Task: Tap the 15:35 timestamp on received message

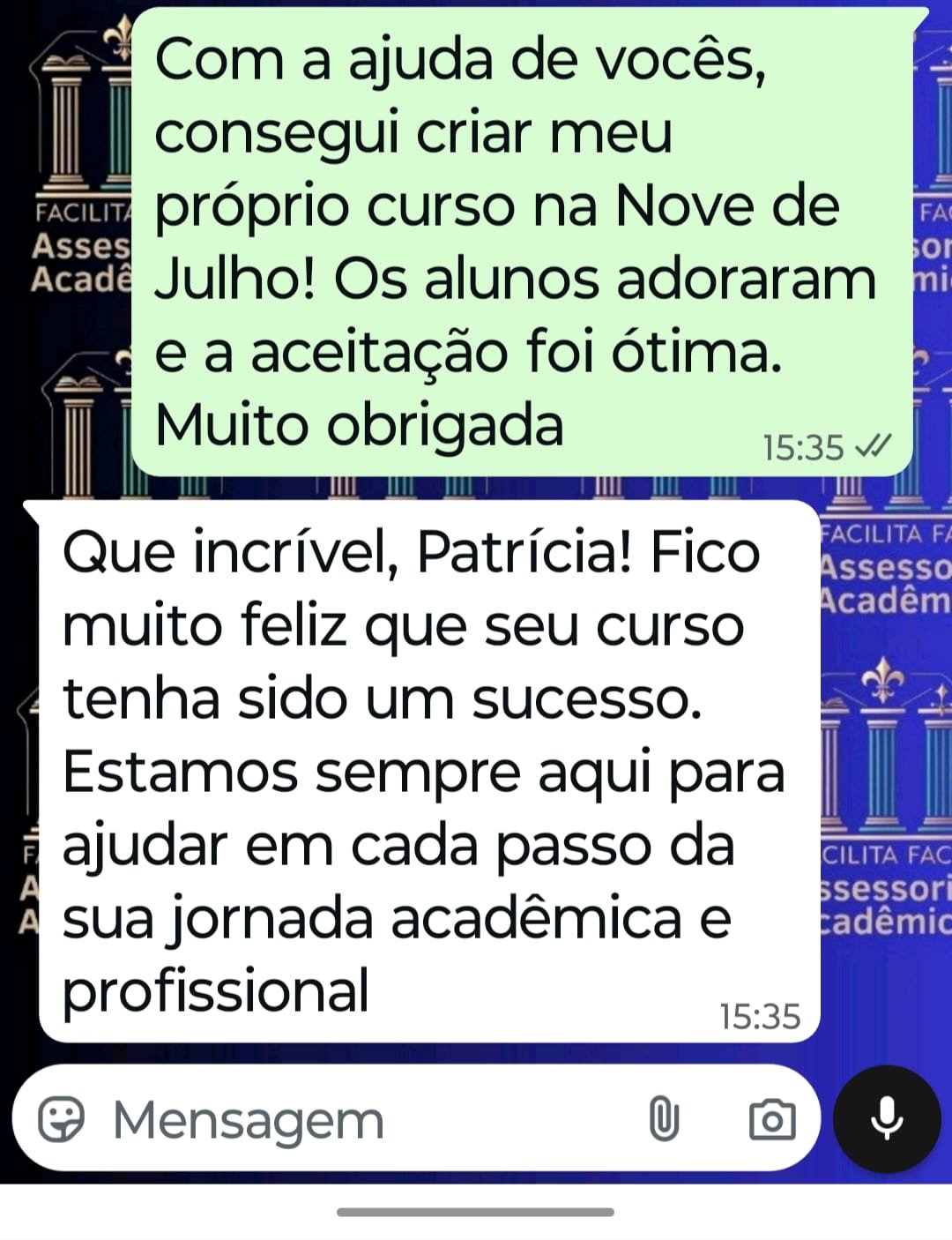Action: click(x=758, y=1016)
